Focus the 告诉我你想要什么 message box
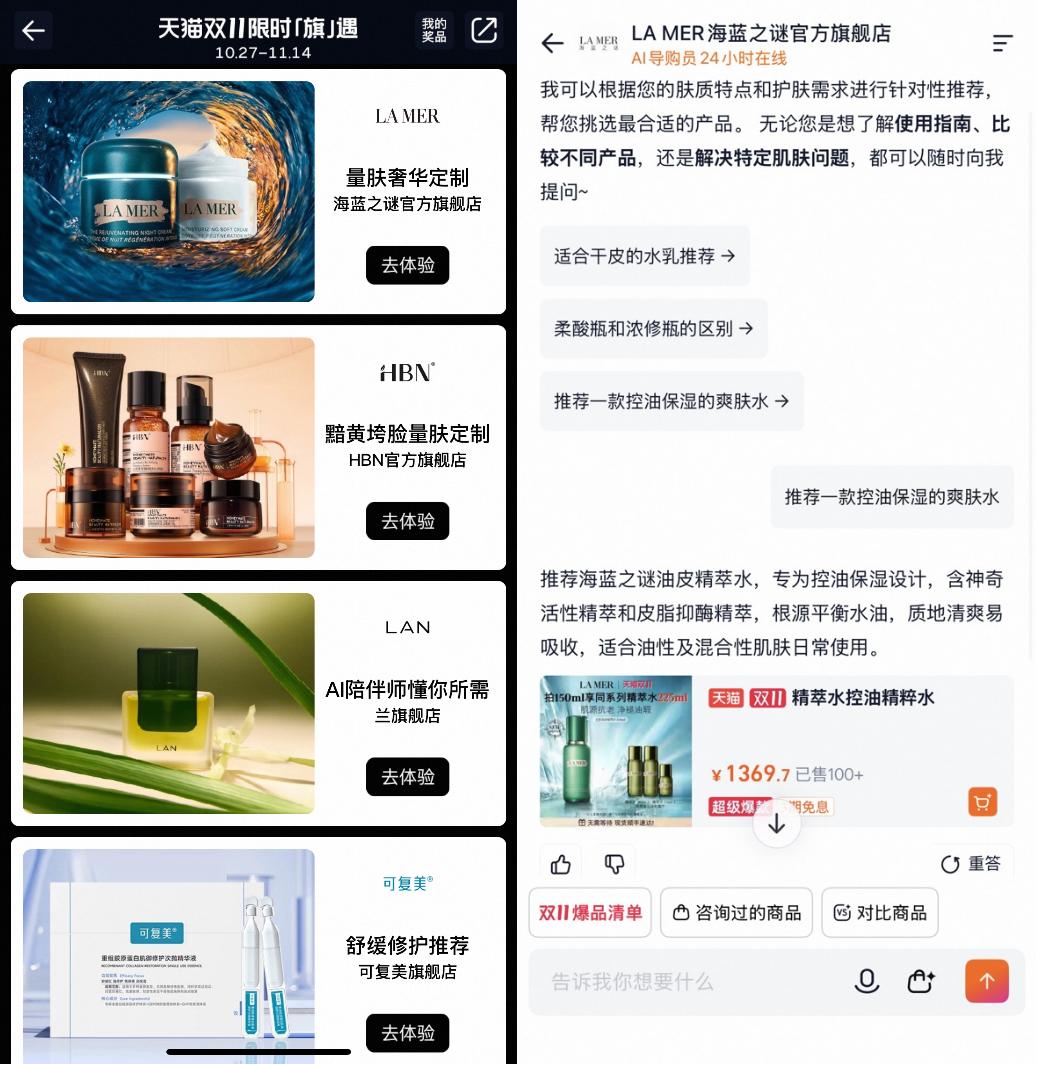 [x=690, y=982]
